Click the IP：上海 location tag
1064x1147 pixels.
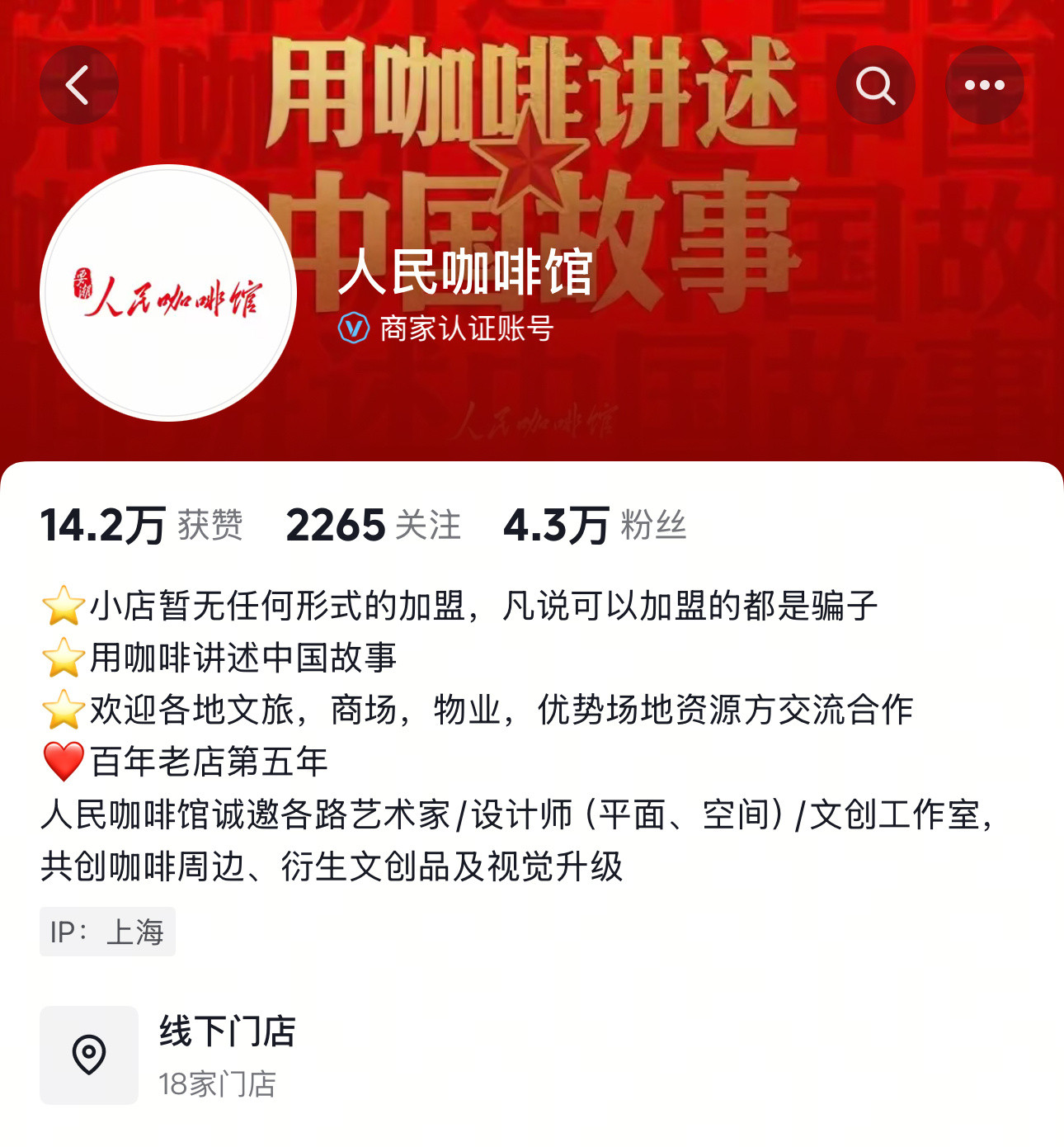point(108,932)
